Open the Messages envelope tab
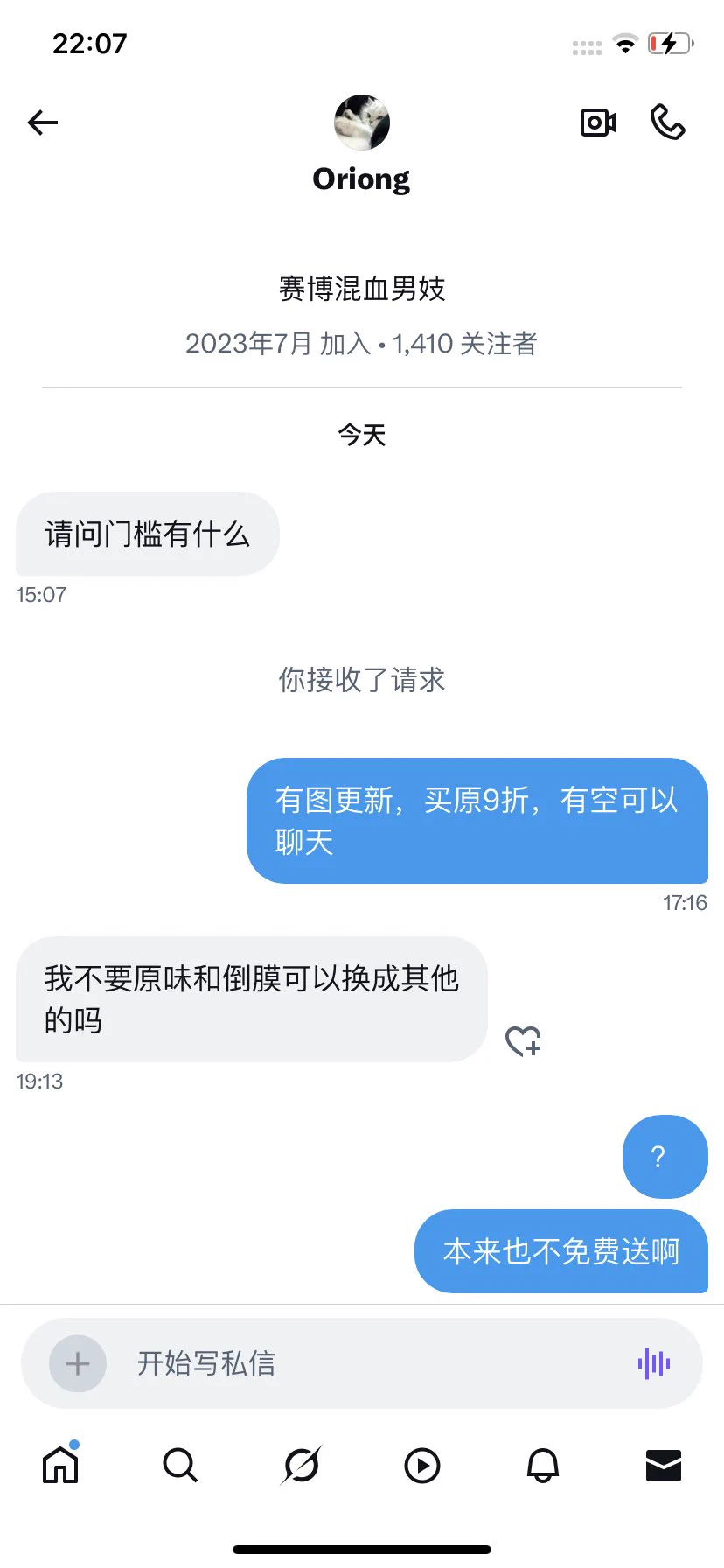724x1568 pixels. tap(663, 1465)
